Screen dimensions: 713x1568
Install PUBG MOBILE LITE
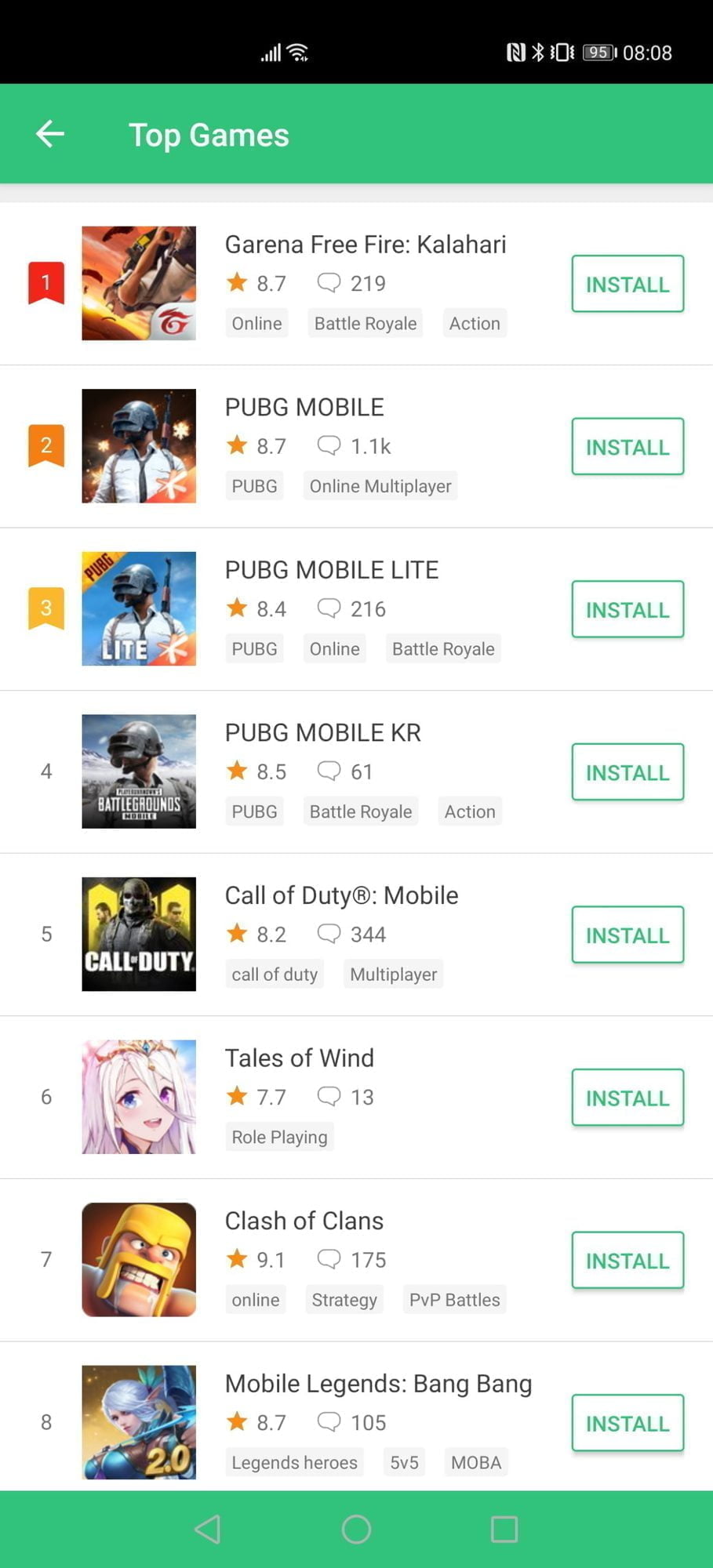627,609
